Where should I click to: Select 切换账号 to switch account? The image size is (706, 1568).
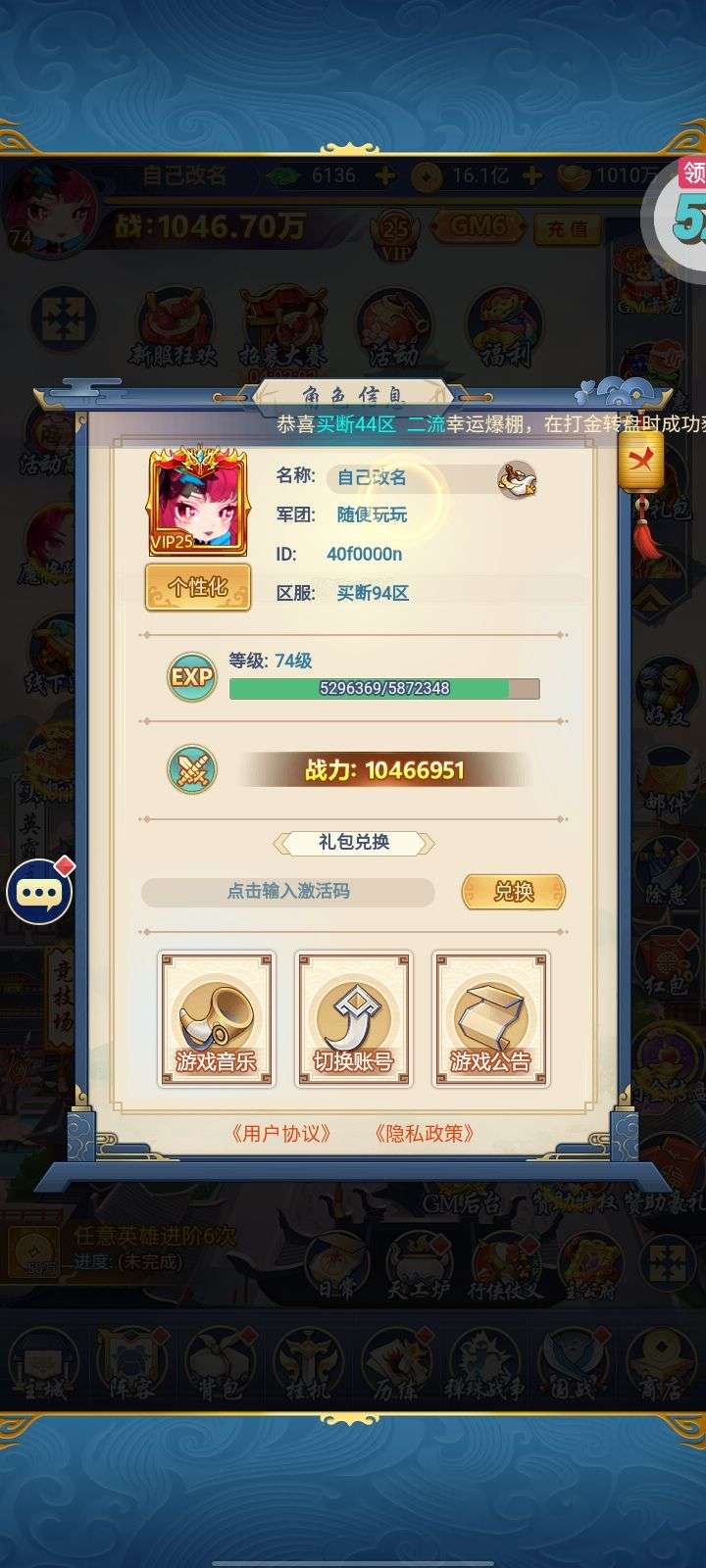pyautogui.click(x=354, y=1019)
